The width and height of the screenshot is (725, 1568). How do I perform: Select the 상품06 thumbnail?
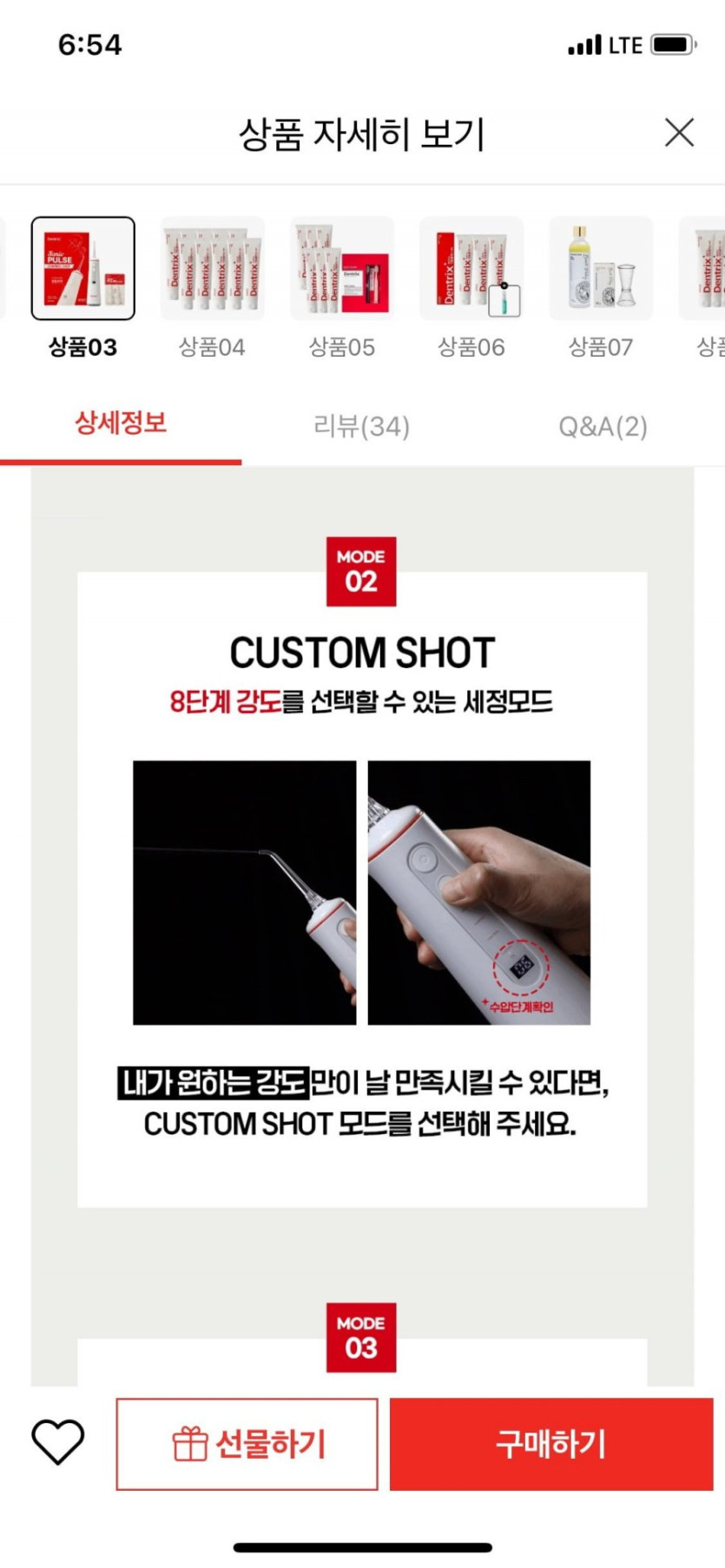pyautogui.click(x=471, y=268)
